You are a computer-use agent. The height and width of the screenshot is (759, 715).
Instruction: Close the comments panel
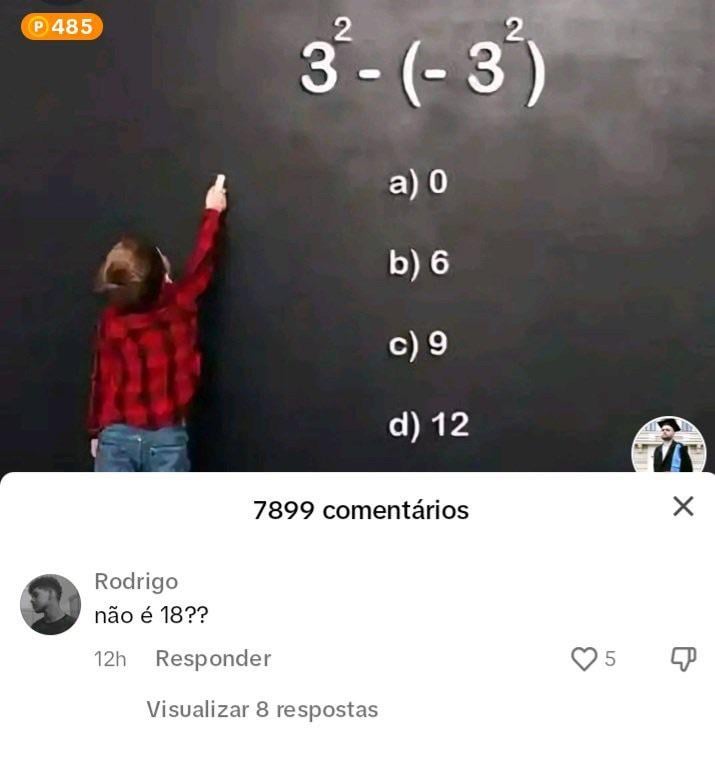(683, 507)
